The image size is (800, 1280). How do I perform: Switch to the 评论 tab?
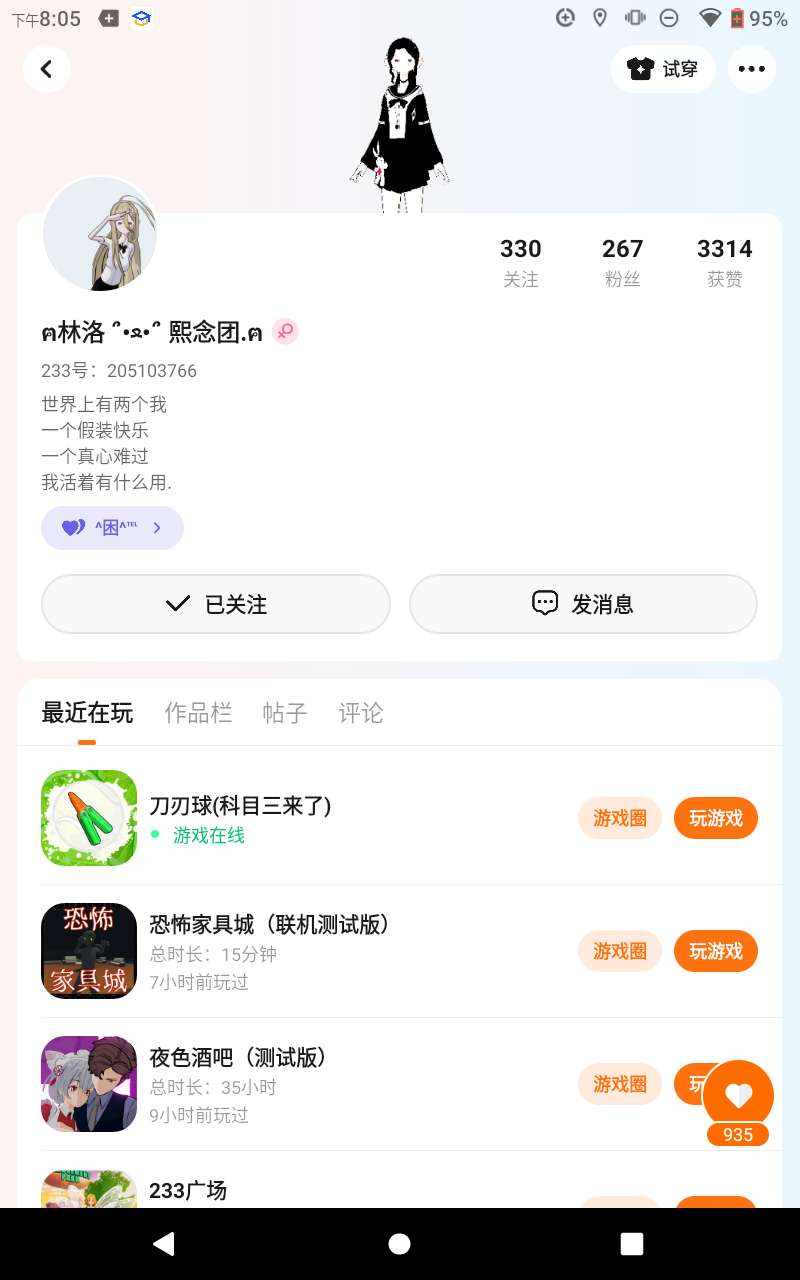(x=361, y=713)
